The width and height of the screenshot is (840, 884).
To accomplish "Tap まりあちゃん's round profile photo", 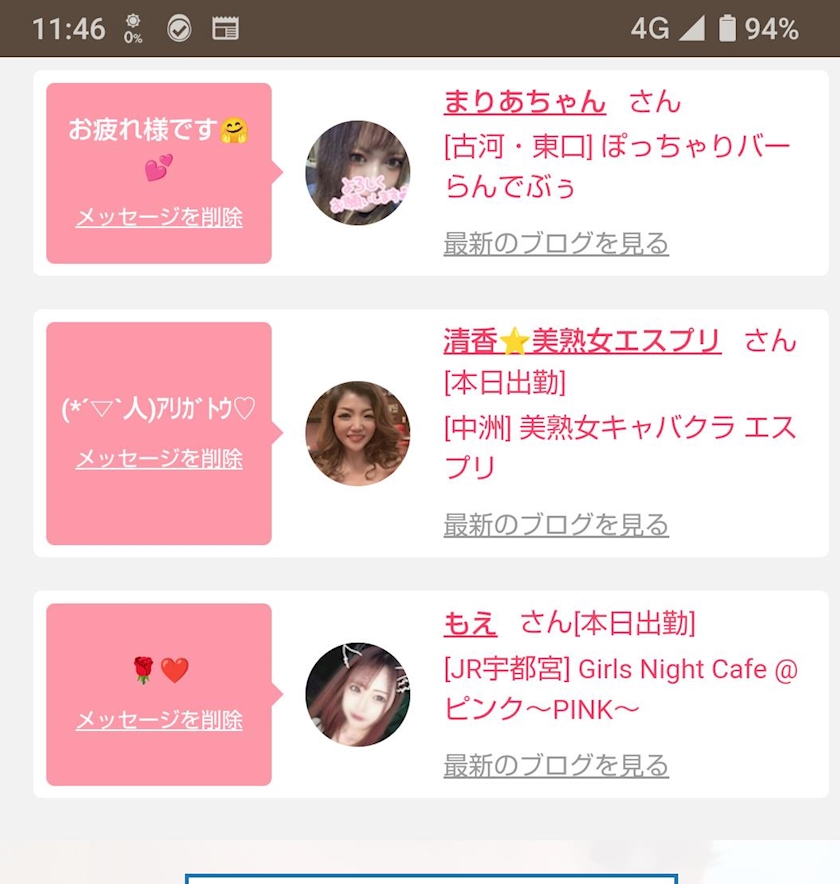I will click(x=358, y=173).
